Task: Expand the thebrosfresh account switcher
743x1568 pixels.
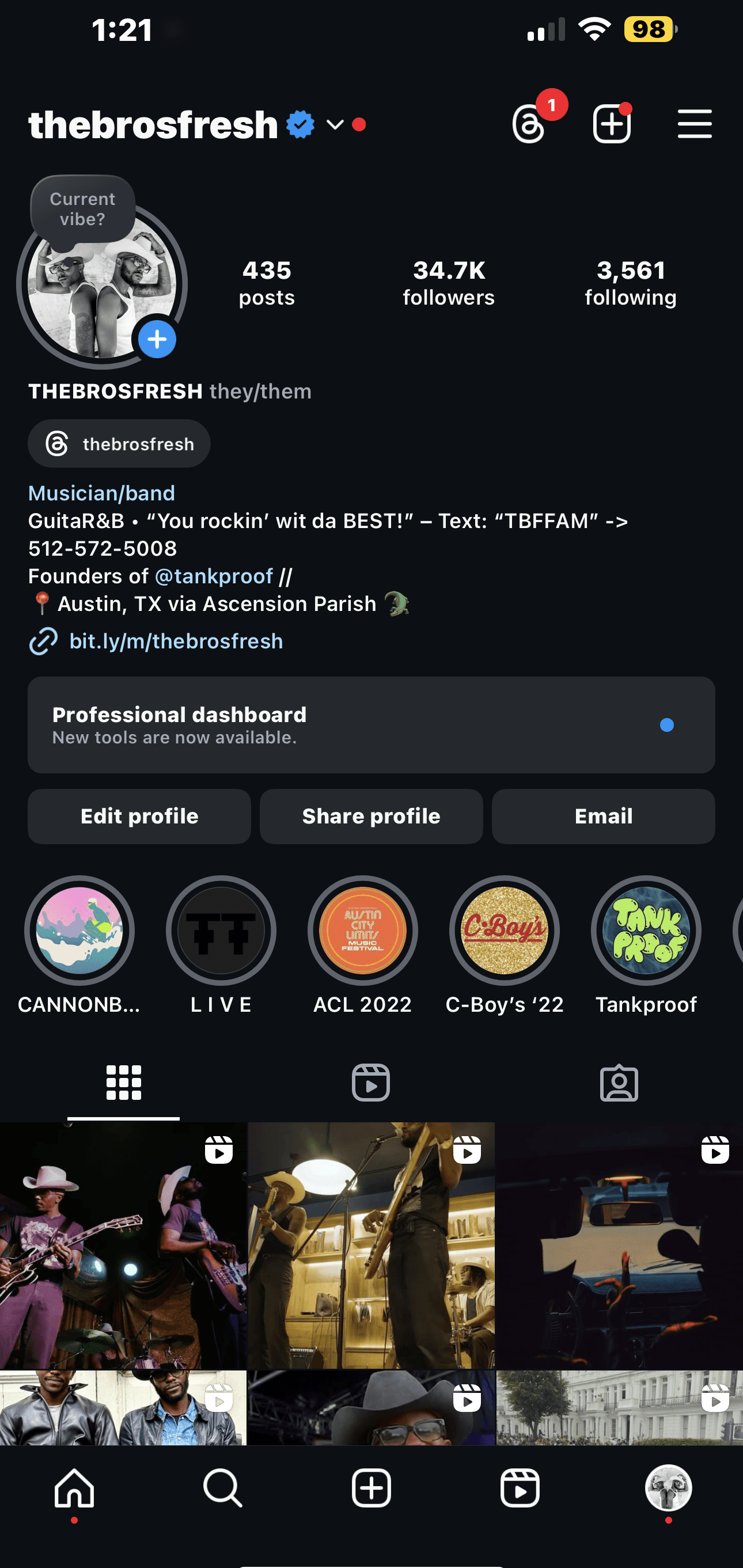Action: coord(334,125)
